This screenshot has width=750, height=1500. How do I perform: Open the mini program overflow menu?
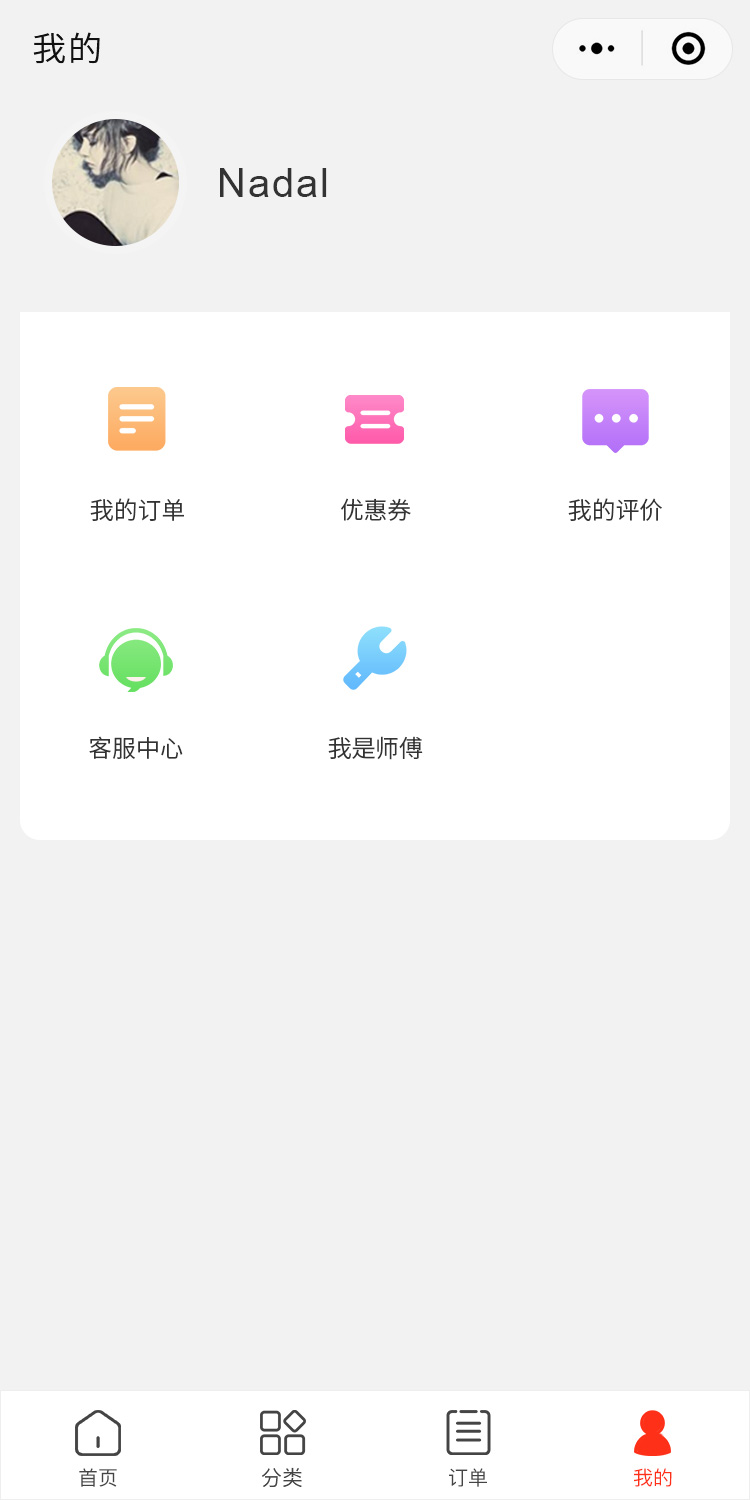pos(597,48)
